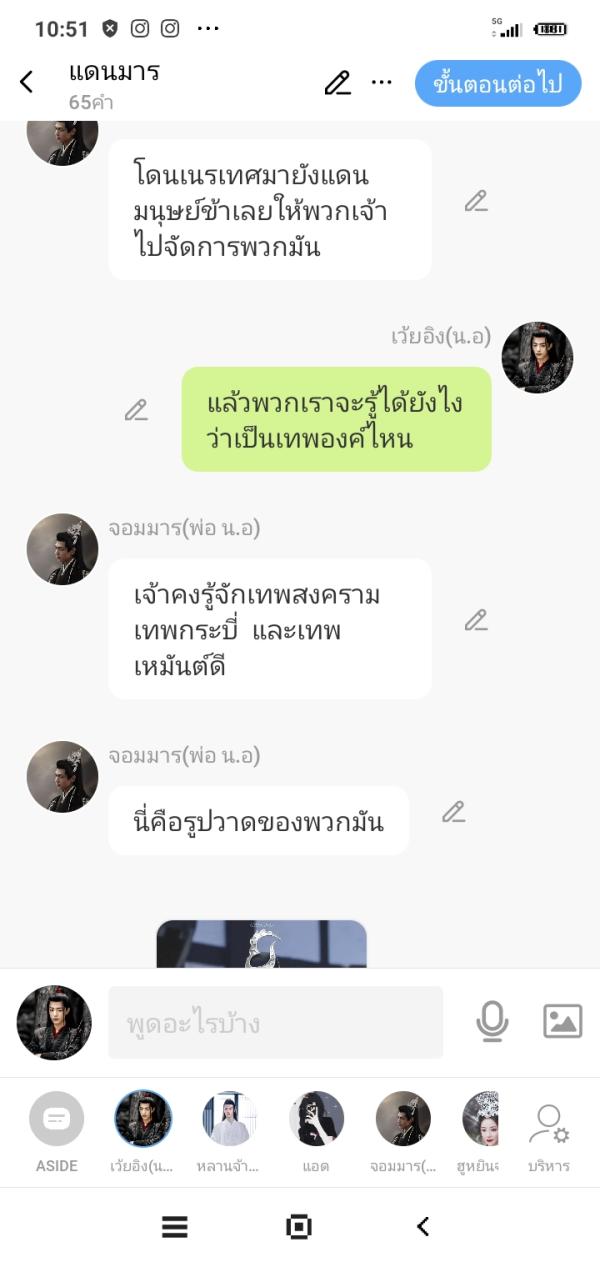Edit the story title with the pencil icon

point(338,83)
